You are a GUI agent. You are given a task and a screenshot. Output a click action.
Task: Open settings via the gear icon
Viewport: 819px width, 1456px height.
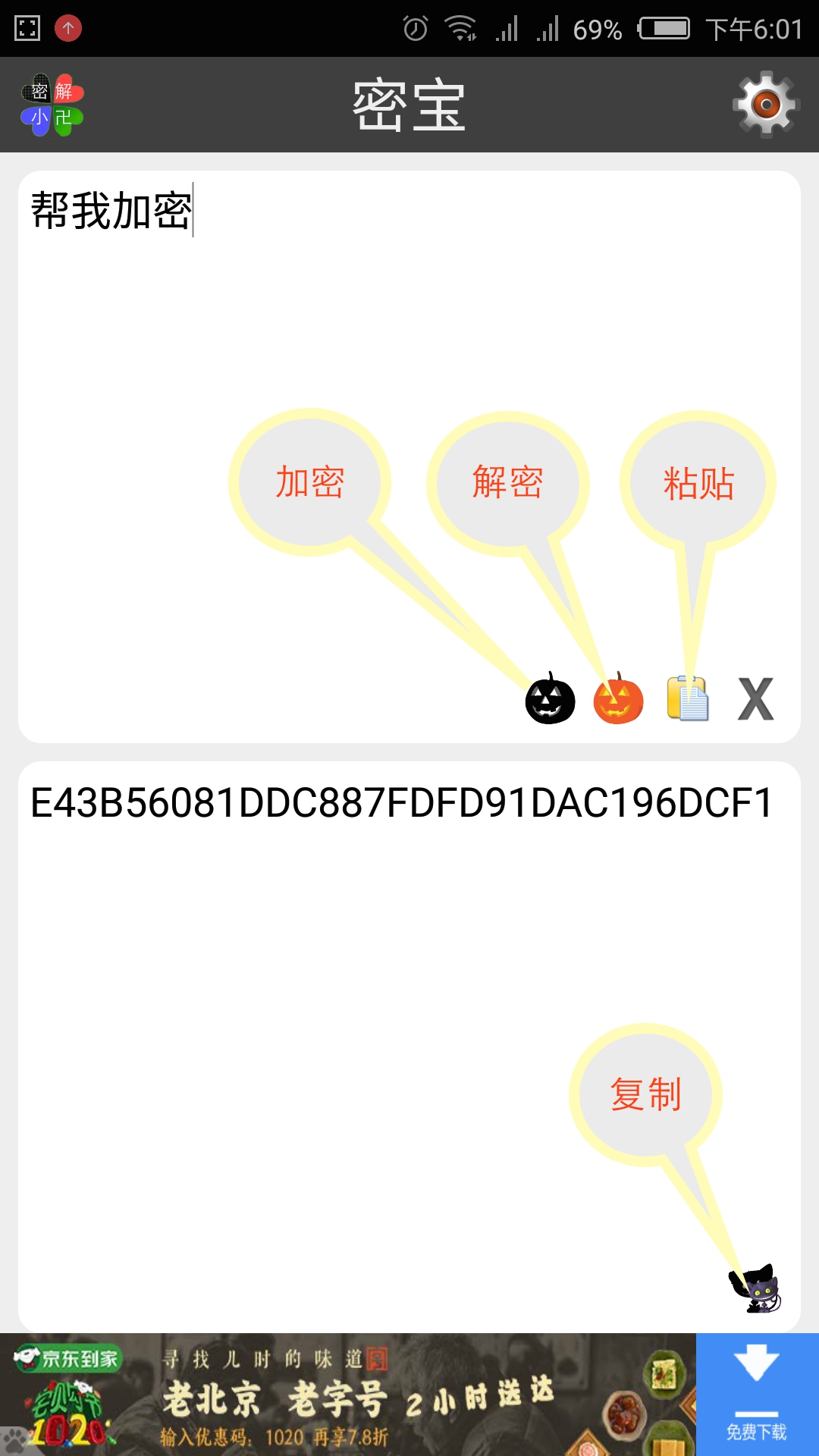[765, 106]
